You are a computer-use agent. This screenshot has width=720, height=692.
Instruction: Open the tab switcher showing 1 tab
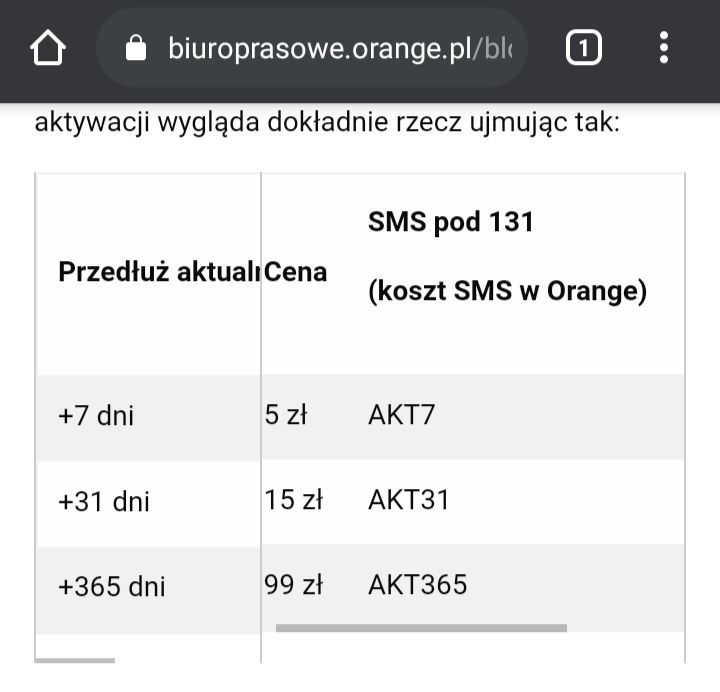[583, 48]
